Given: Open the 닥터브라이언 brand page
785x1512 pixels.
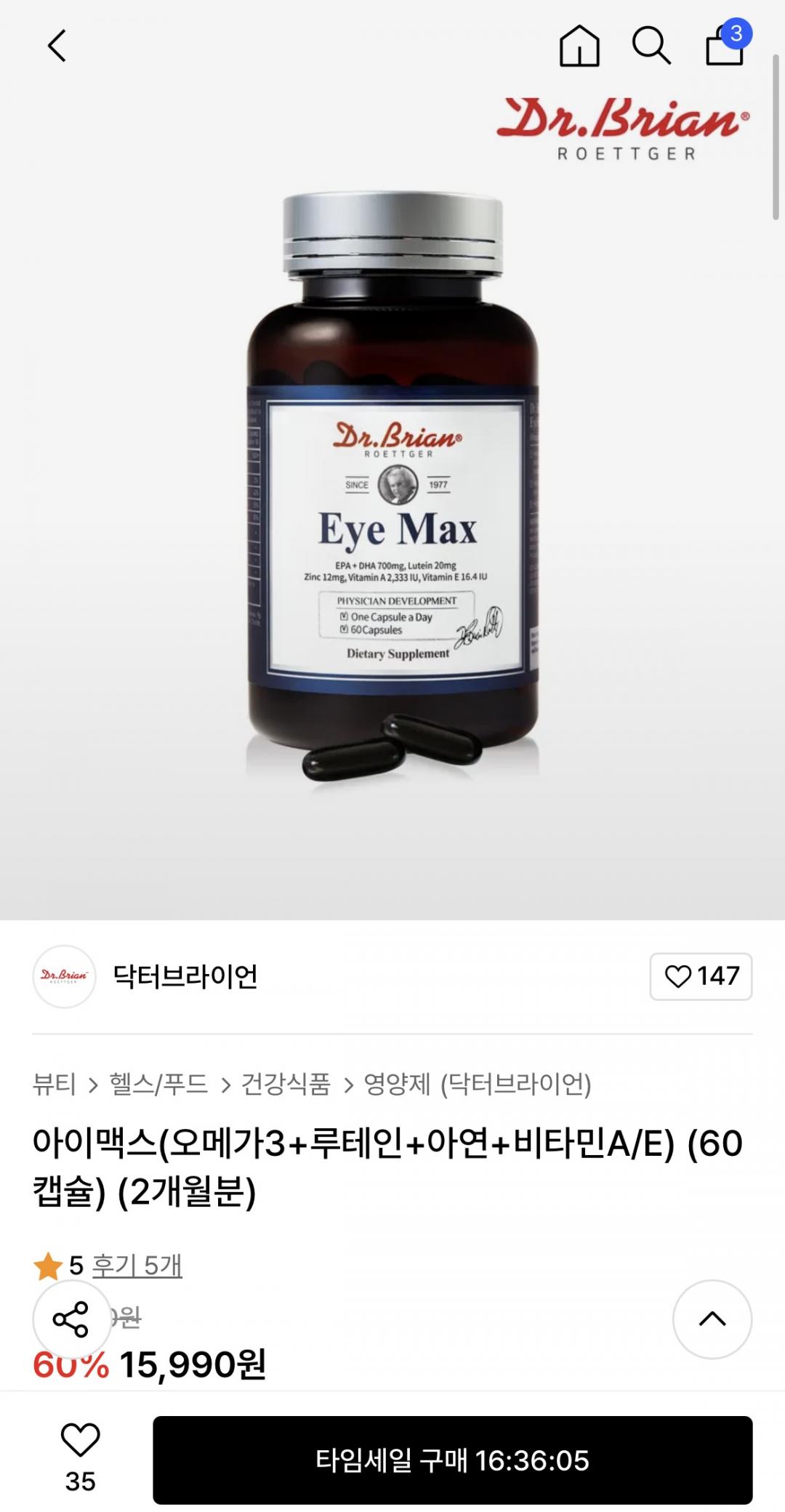Looking at the screenshot, I should coord(185,976).
